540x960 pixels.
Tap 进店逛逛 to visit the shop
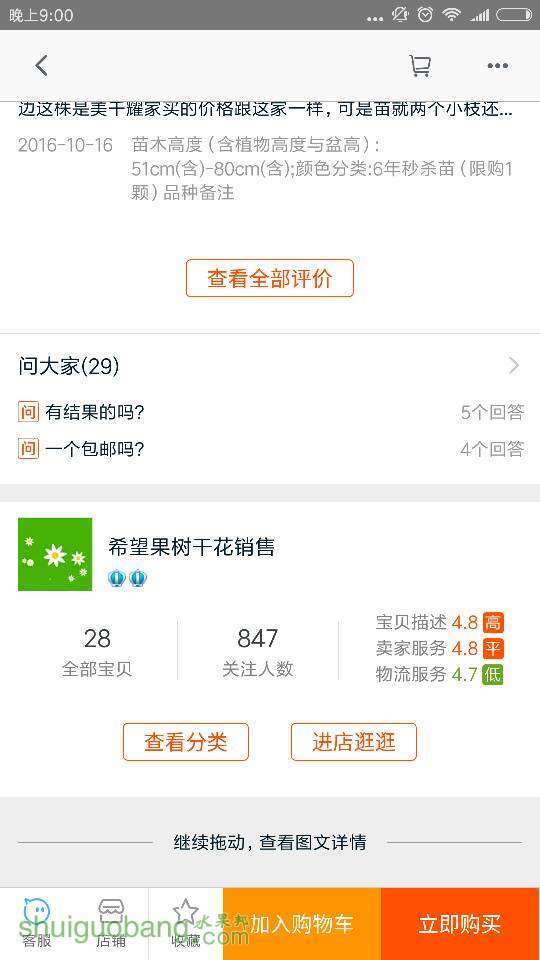354,742
